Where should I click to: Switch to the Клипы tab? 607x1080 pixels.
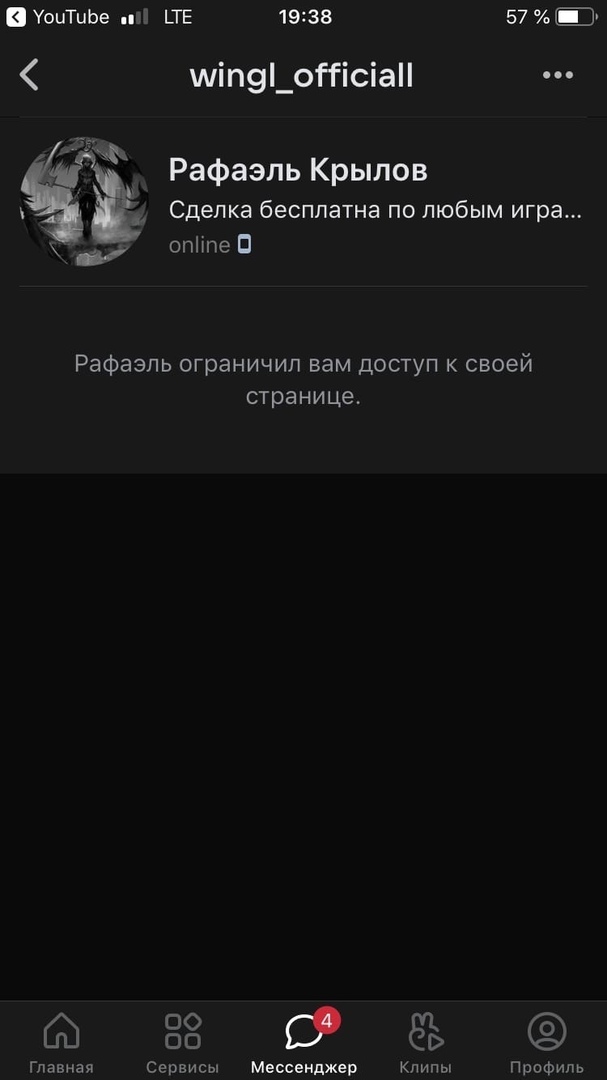(425, 1041)
